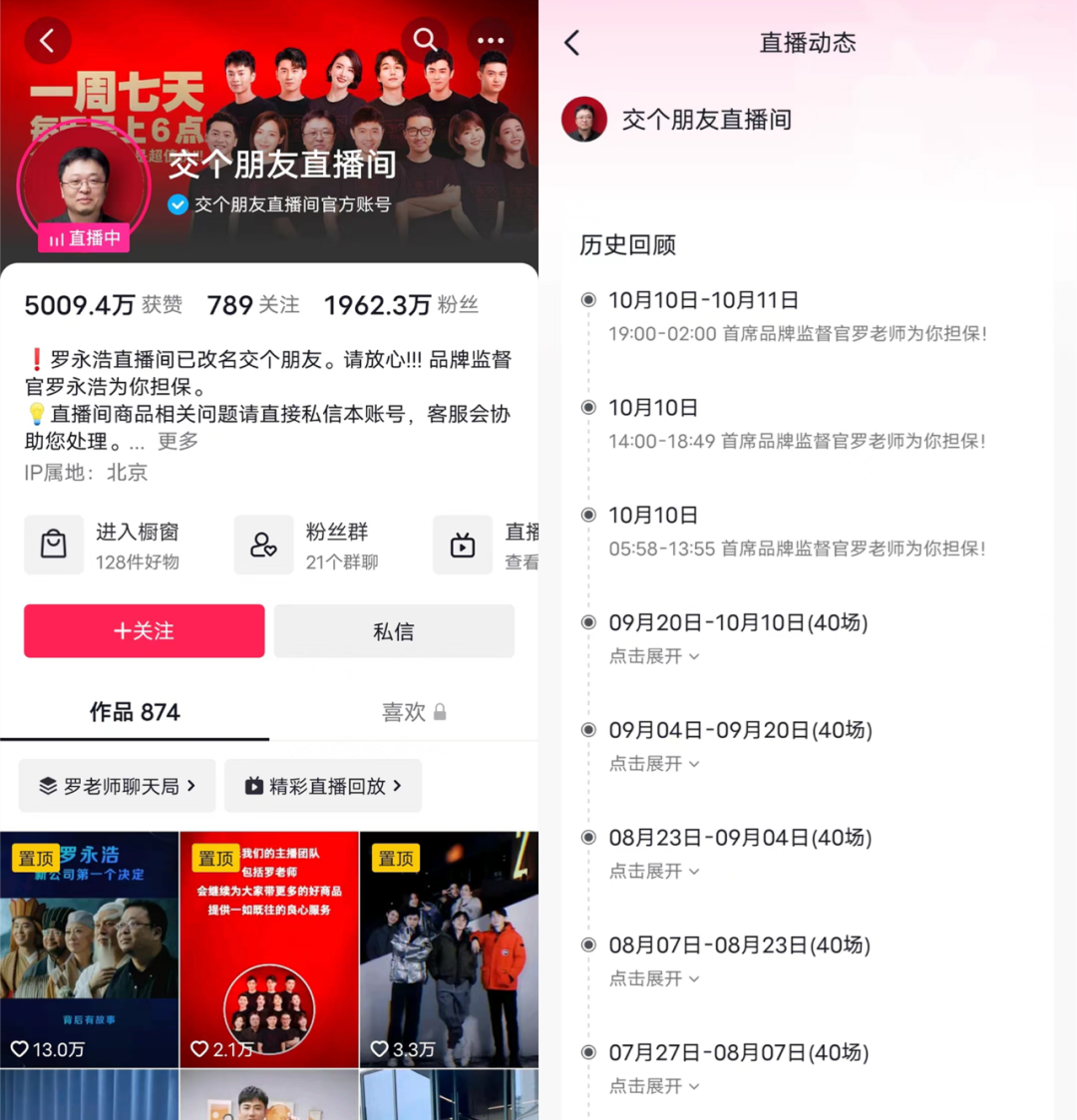This screenshot has width=1077, height=1120.
Task: Open 进入橱窗 with 128件好物
Action: [x=104, y=546]
